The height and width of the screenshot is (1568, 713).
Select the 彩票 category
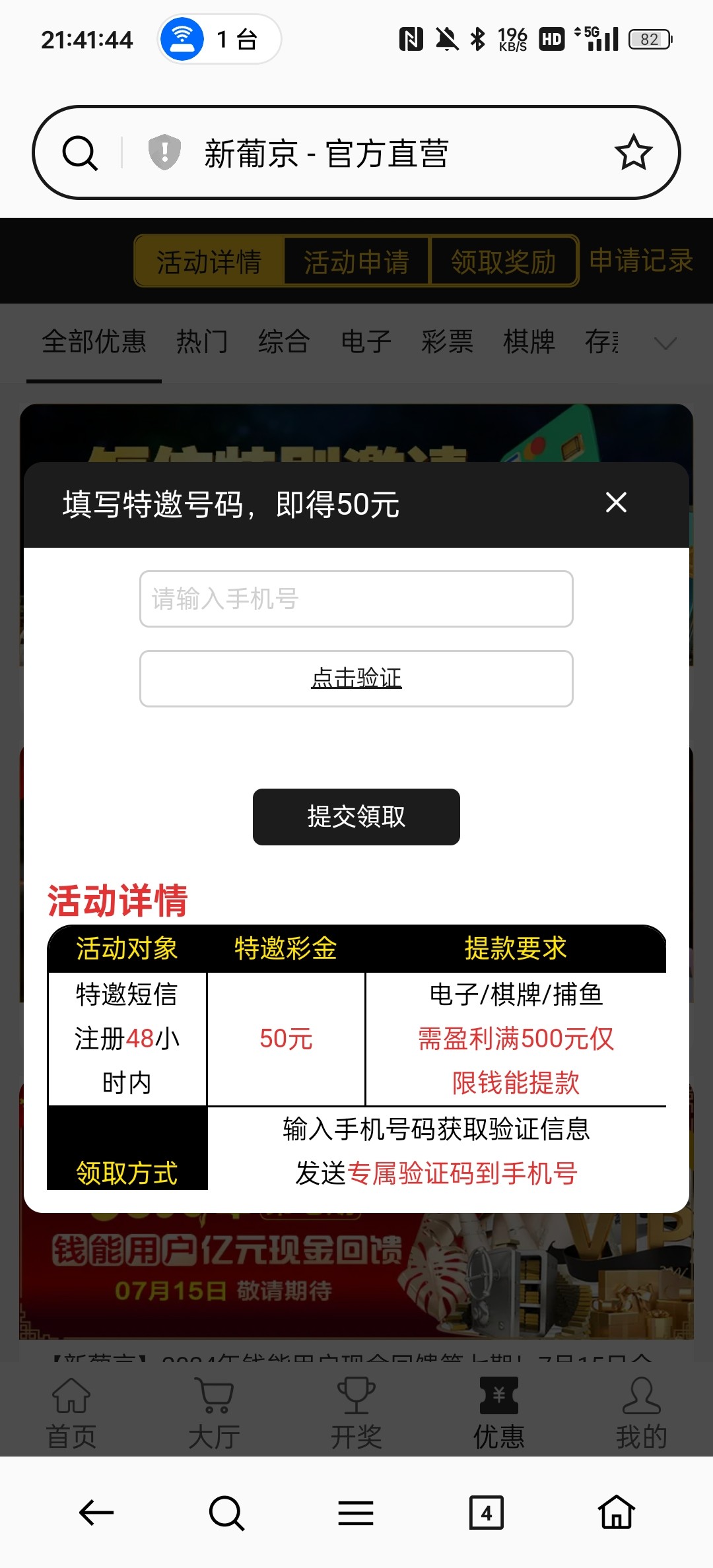pos(447,342)
